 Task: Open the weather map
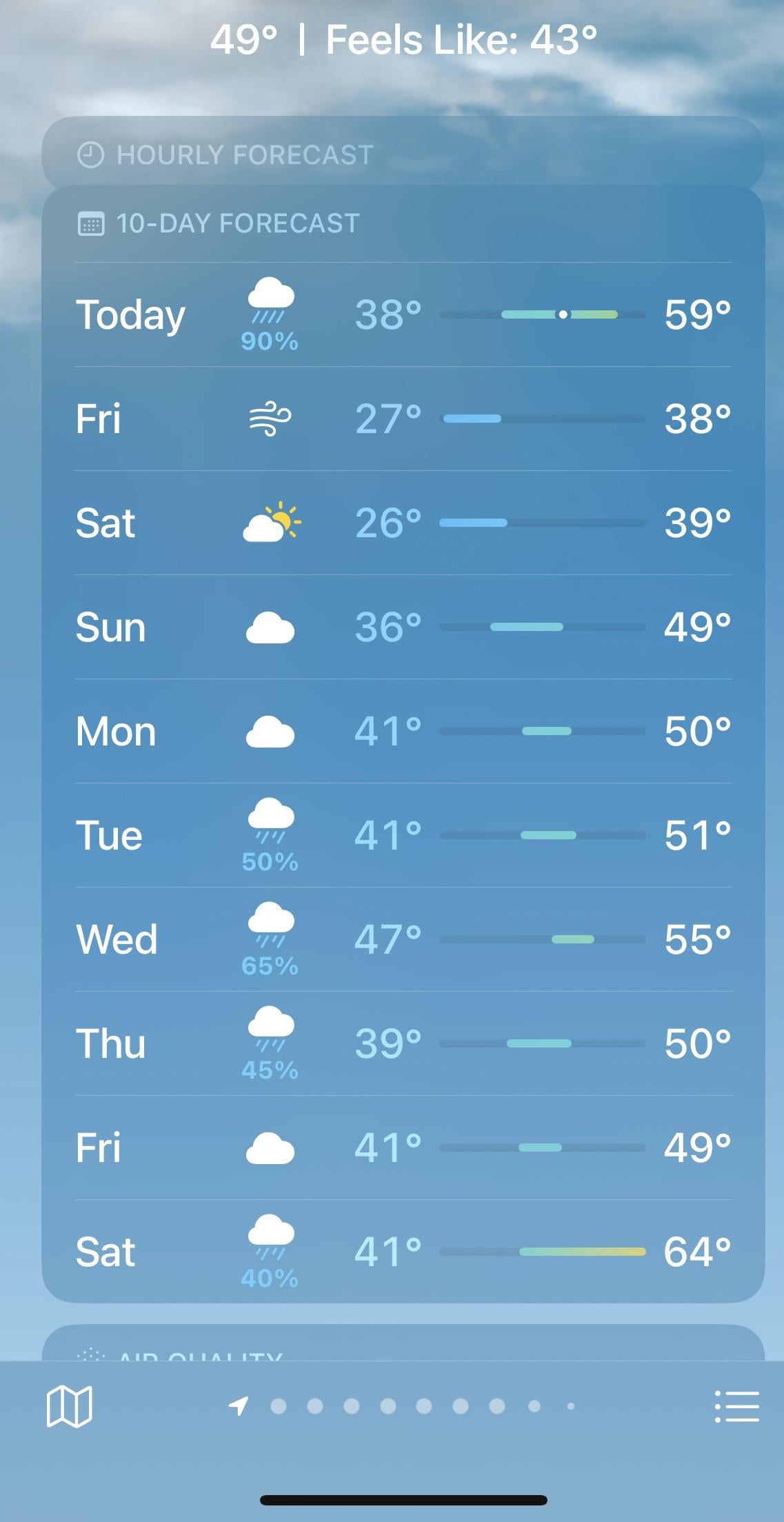[69, 1407]
